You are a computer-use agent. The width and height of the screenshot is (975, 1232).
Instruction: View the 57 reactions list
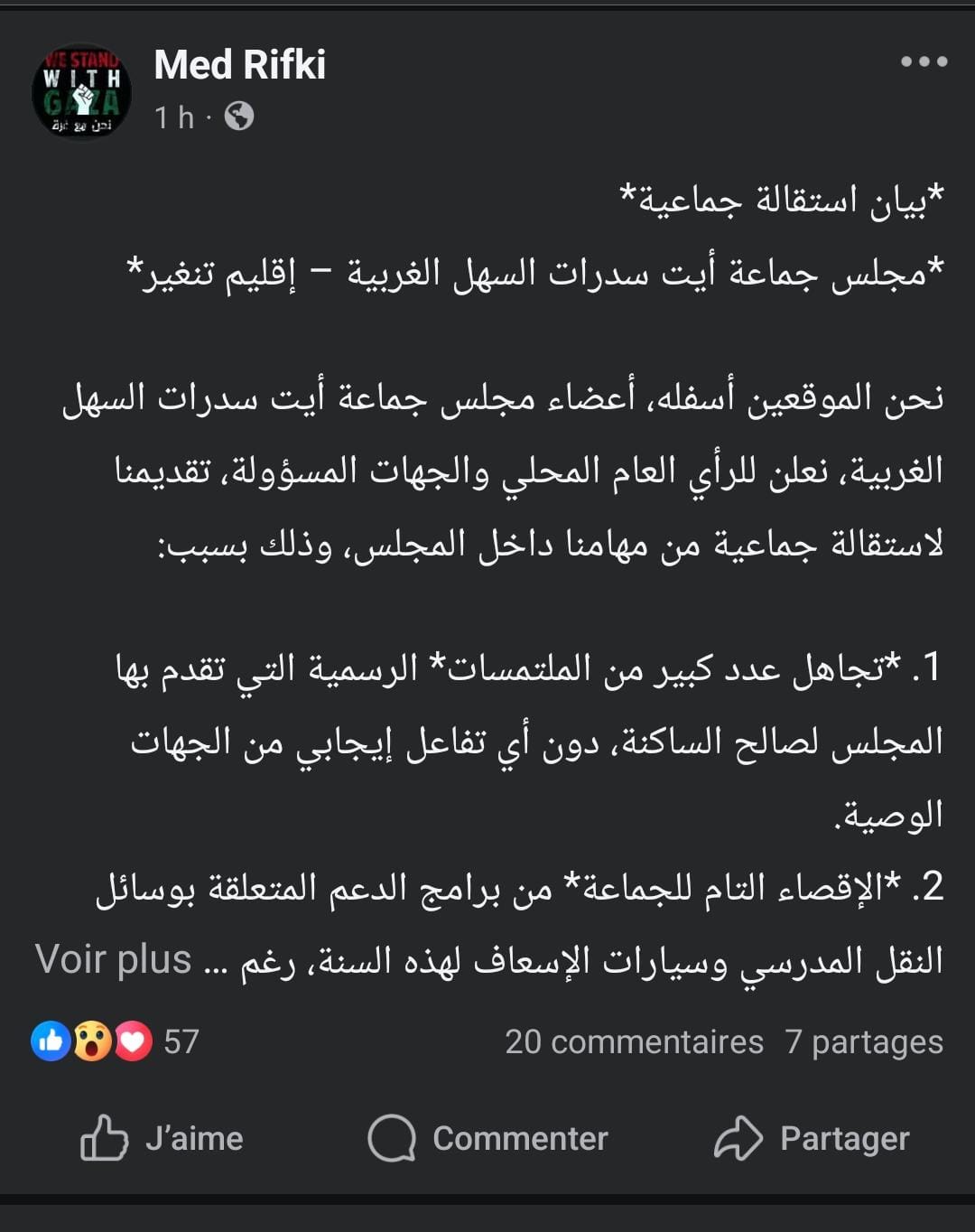click(116, 1041)
